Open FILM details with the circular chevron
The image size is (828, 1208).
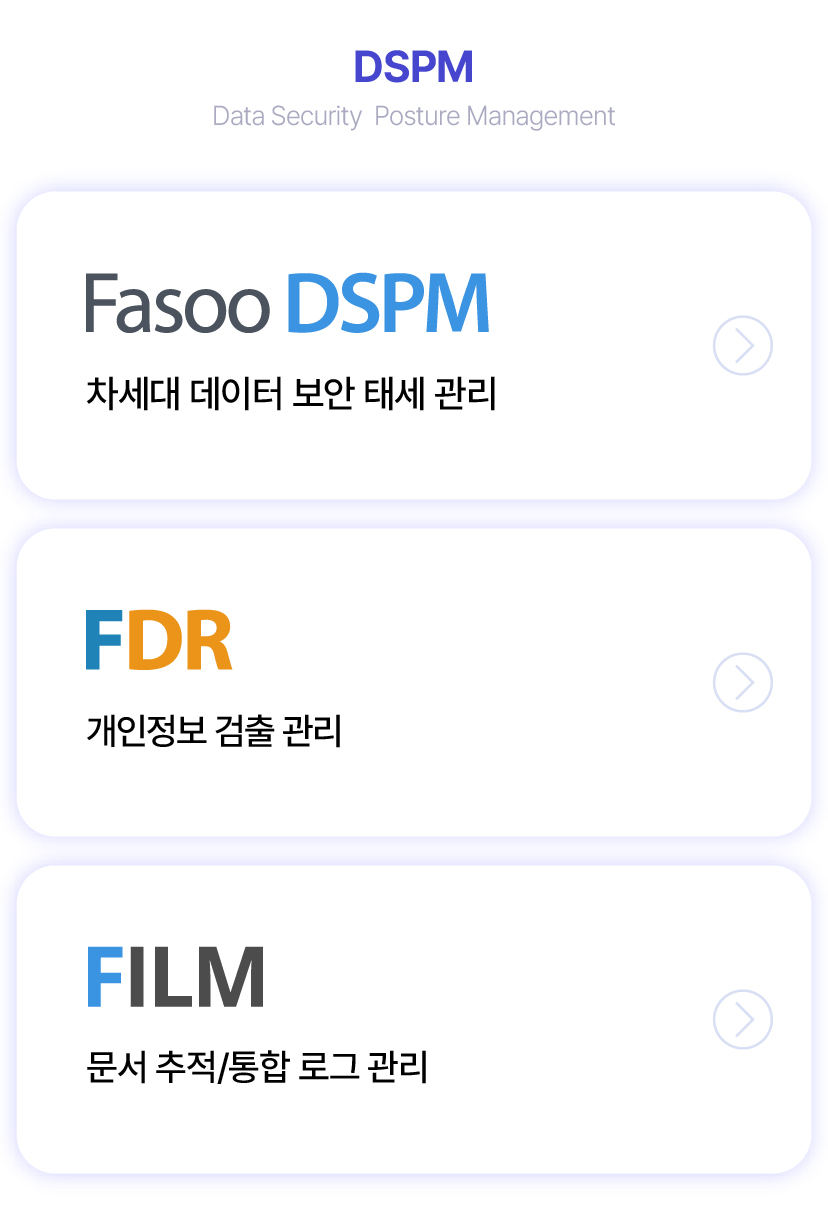point(743,1020)
